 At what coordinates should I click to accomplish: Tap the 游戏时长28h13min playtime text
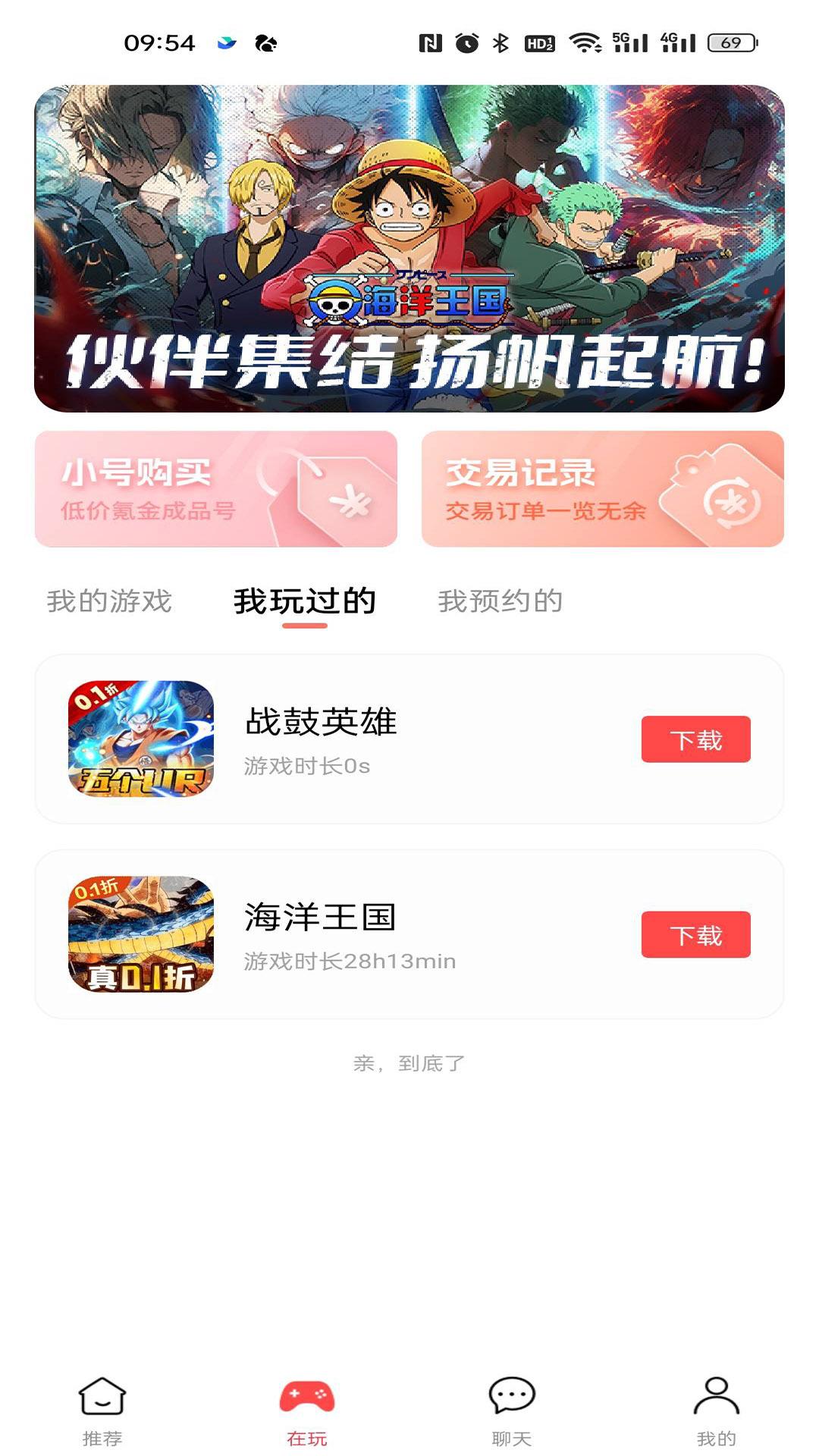349,961
